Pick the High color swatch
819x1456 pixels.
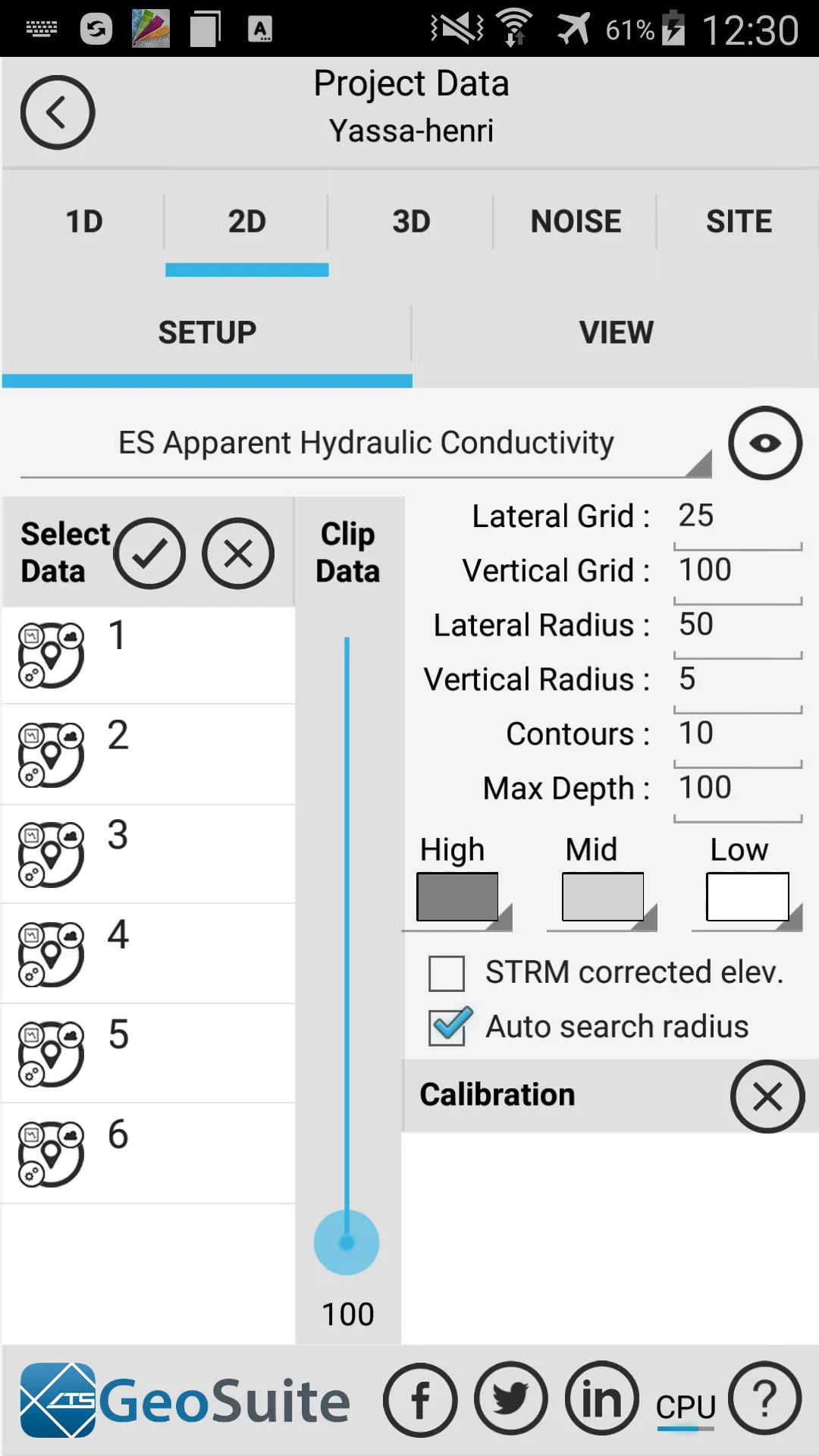457,897
